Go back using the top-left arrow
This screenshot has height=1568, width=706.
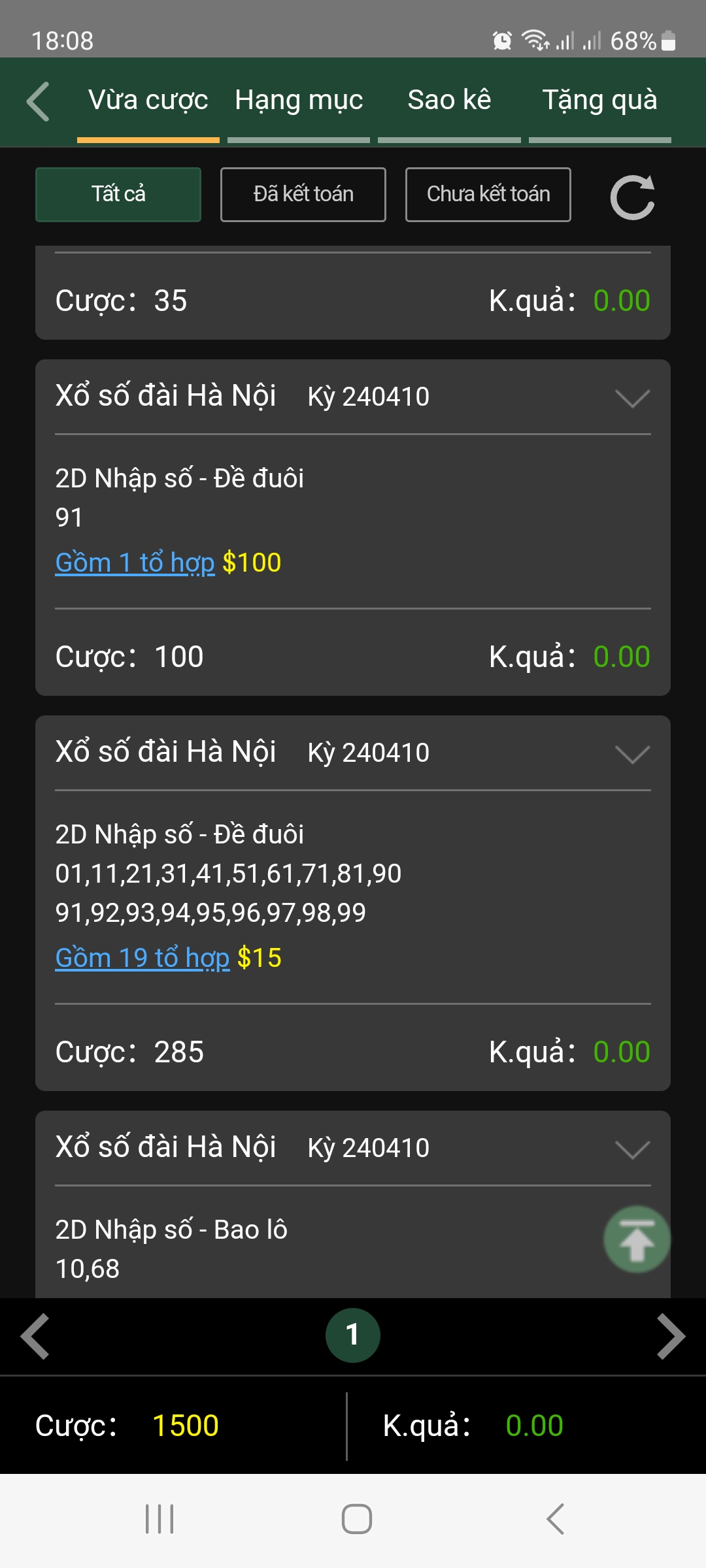[38, 101]
